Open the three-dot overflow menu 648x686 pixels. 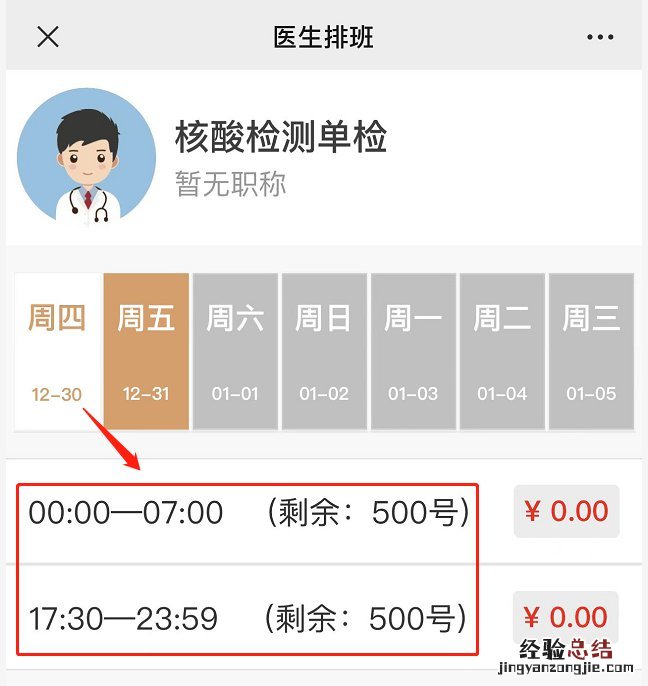[600, 38]
